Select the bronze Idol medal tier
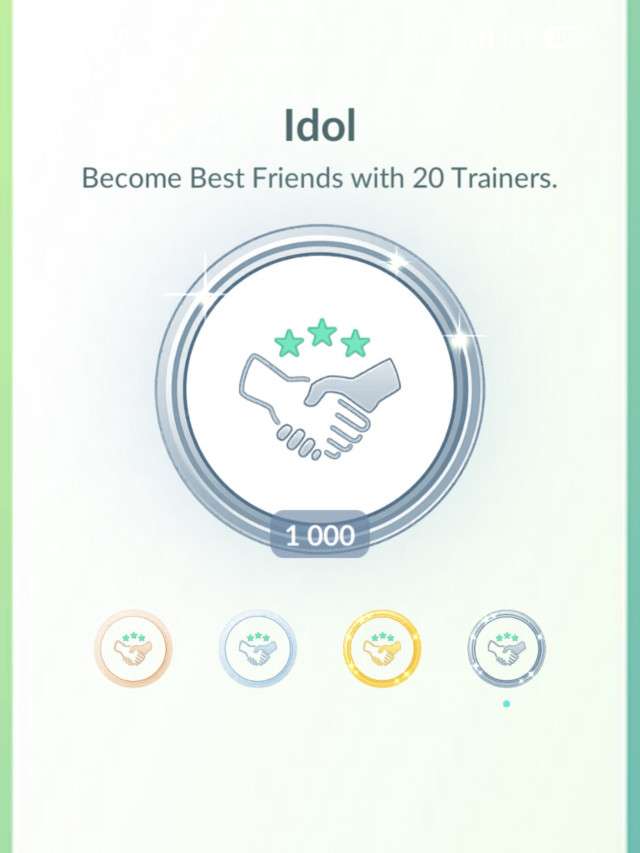640x853 pixels. [x=133, y=649]
